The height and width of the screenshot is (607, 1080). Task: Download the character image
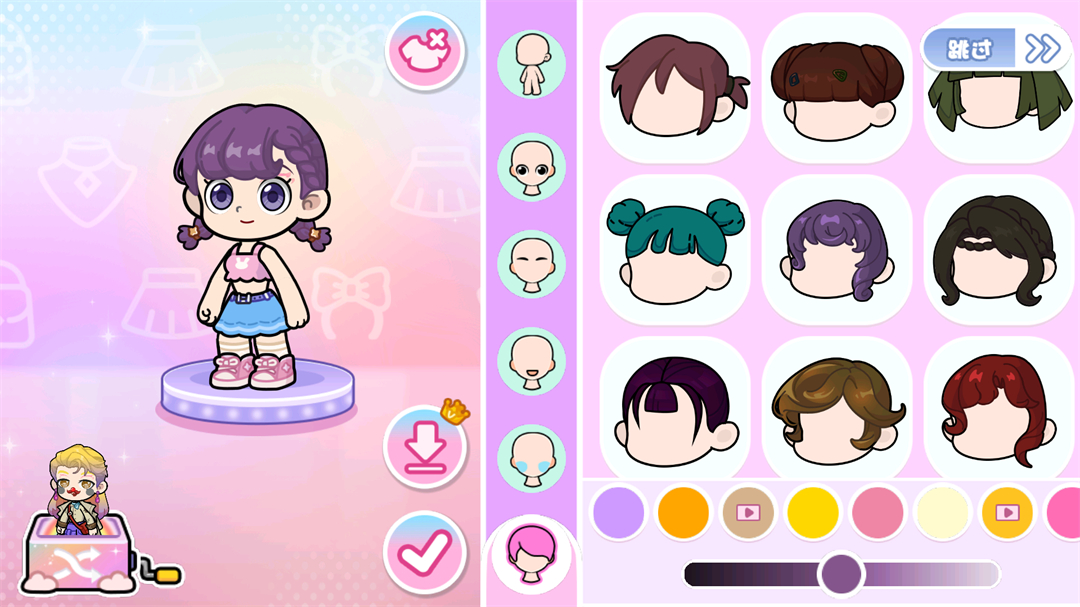tap(425, 449)
